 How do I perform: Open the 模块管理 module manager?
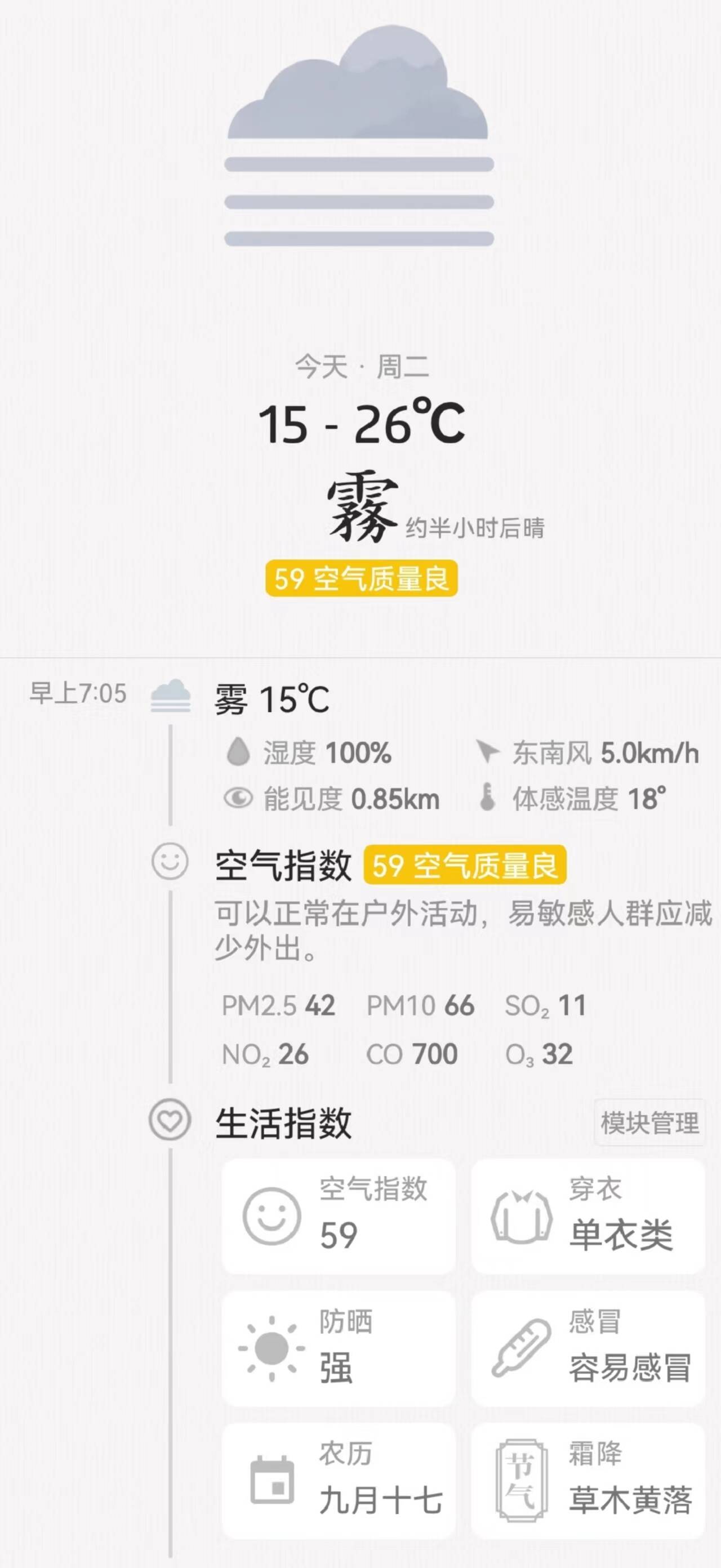click(x=649, y=1122)
